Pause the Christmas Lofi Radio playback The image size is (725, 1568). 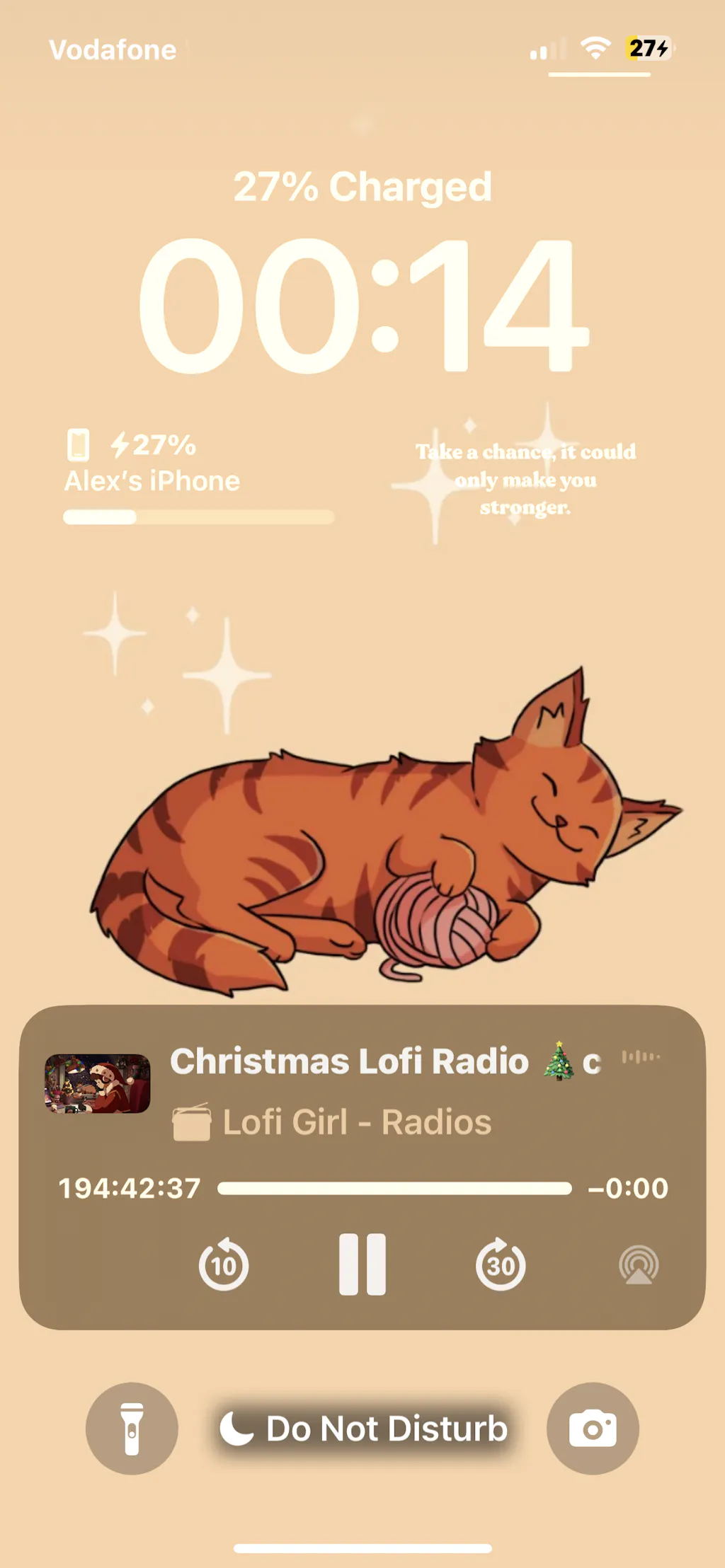tap(362, 1264)
